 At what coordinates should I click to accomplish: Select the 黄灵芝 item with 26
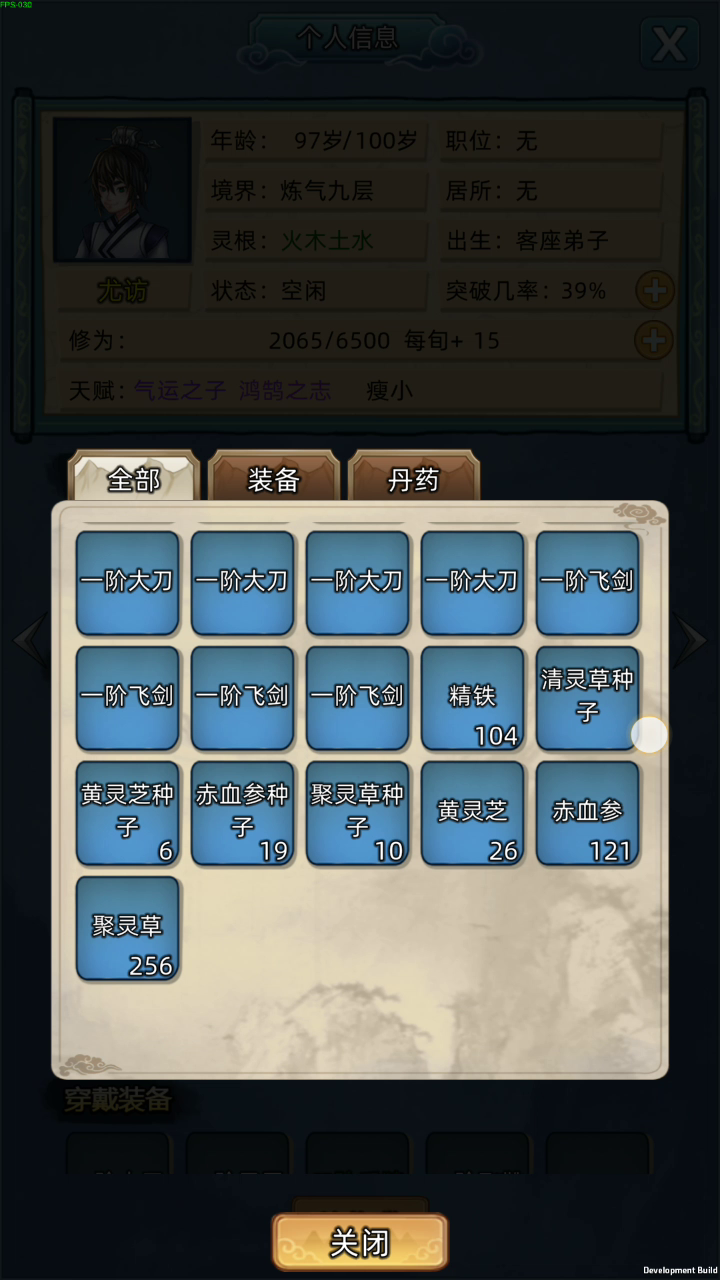tap(473, 813)
